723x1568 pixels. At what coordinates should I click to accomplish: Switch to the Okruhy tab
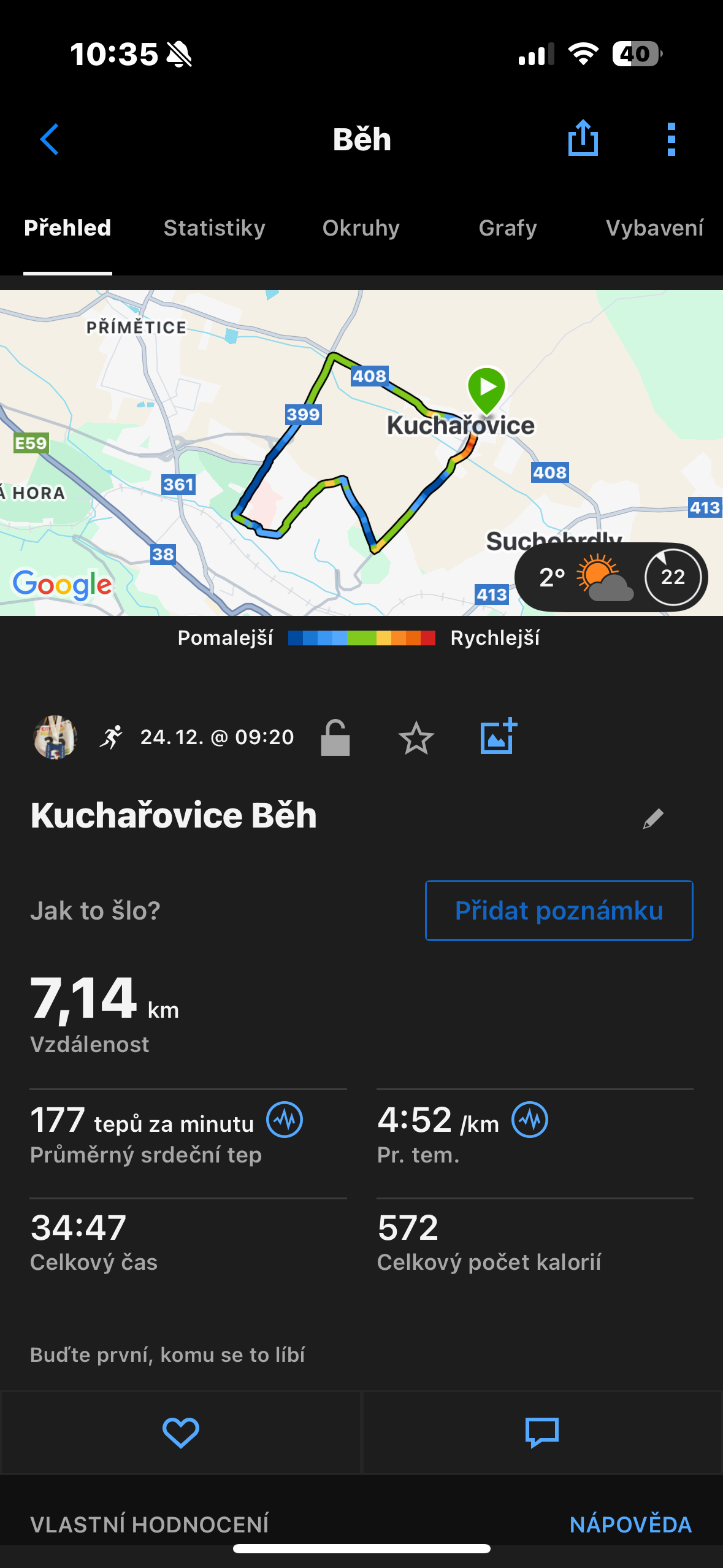coord(361,228)
